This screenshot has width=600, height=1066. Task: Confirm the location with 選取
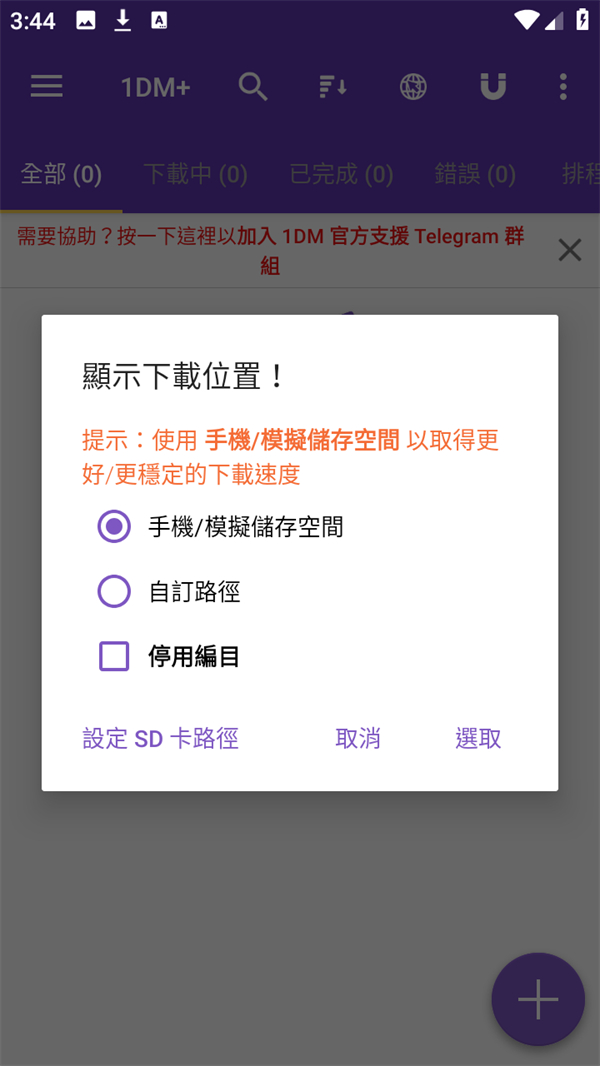(478, 739)
